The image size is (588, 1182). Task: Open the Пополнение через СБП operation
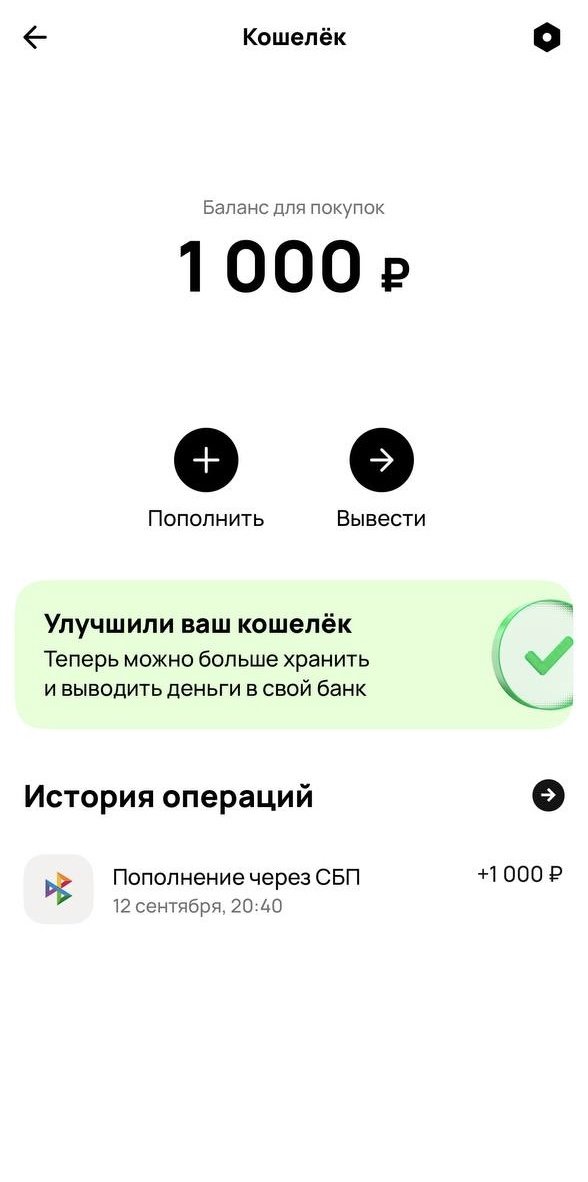point(294,889)
